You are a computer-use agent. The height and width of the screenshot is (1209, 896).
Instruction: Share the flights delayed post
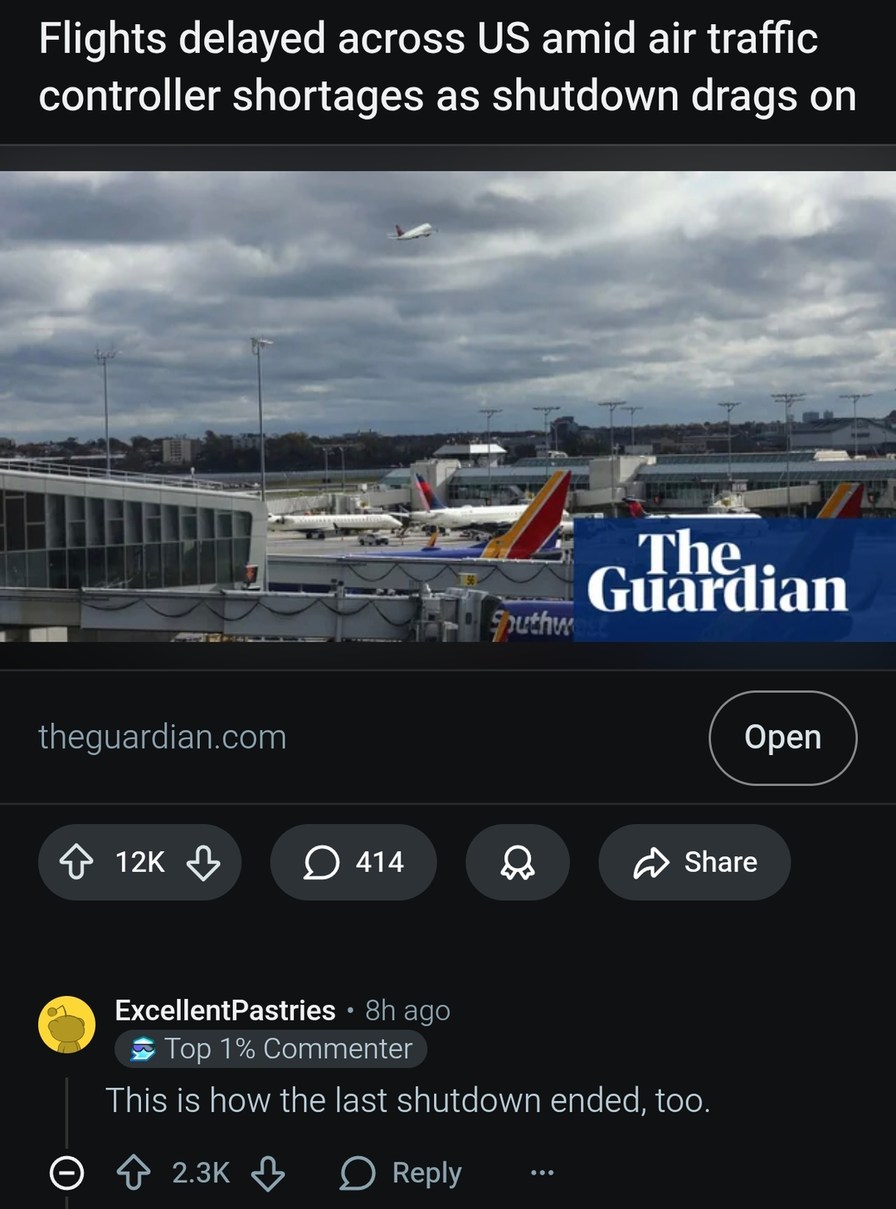(694, 862)
